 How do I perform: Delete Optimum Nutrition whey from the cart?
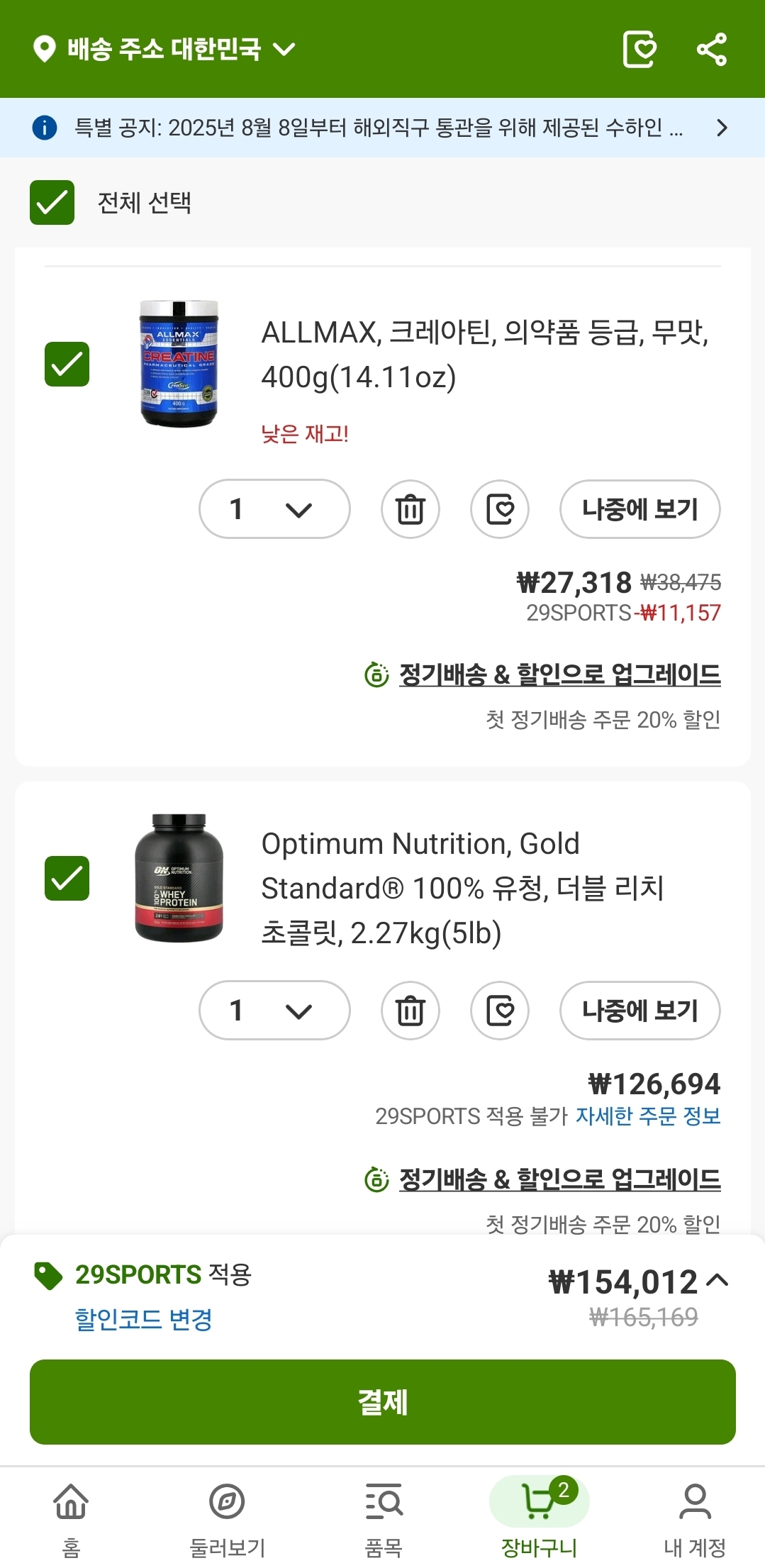(x=410, y=1011)
